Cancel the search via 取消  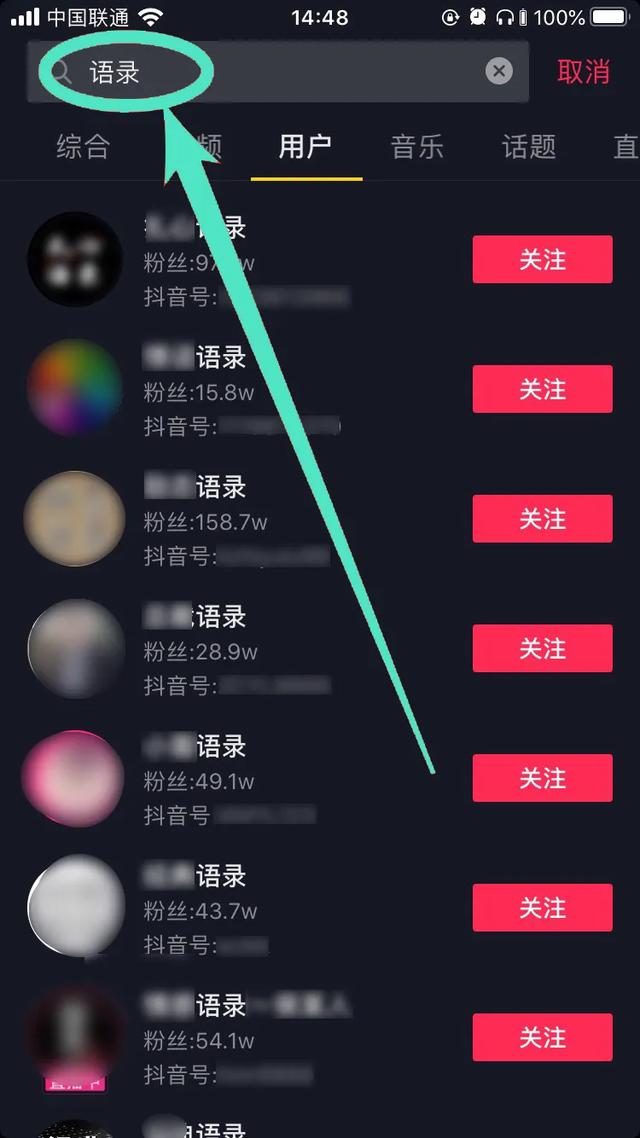coord(583,72)
